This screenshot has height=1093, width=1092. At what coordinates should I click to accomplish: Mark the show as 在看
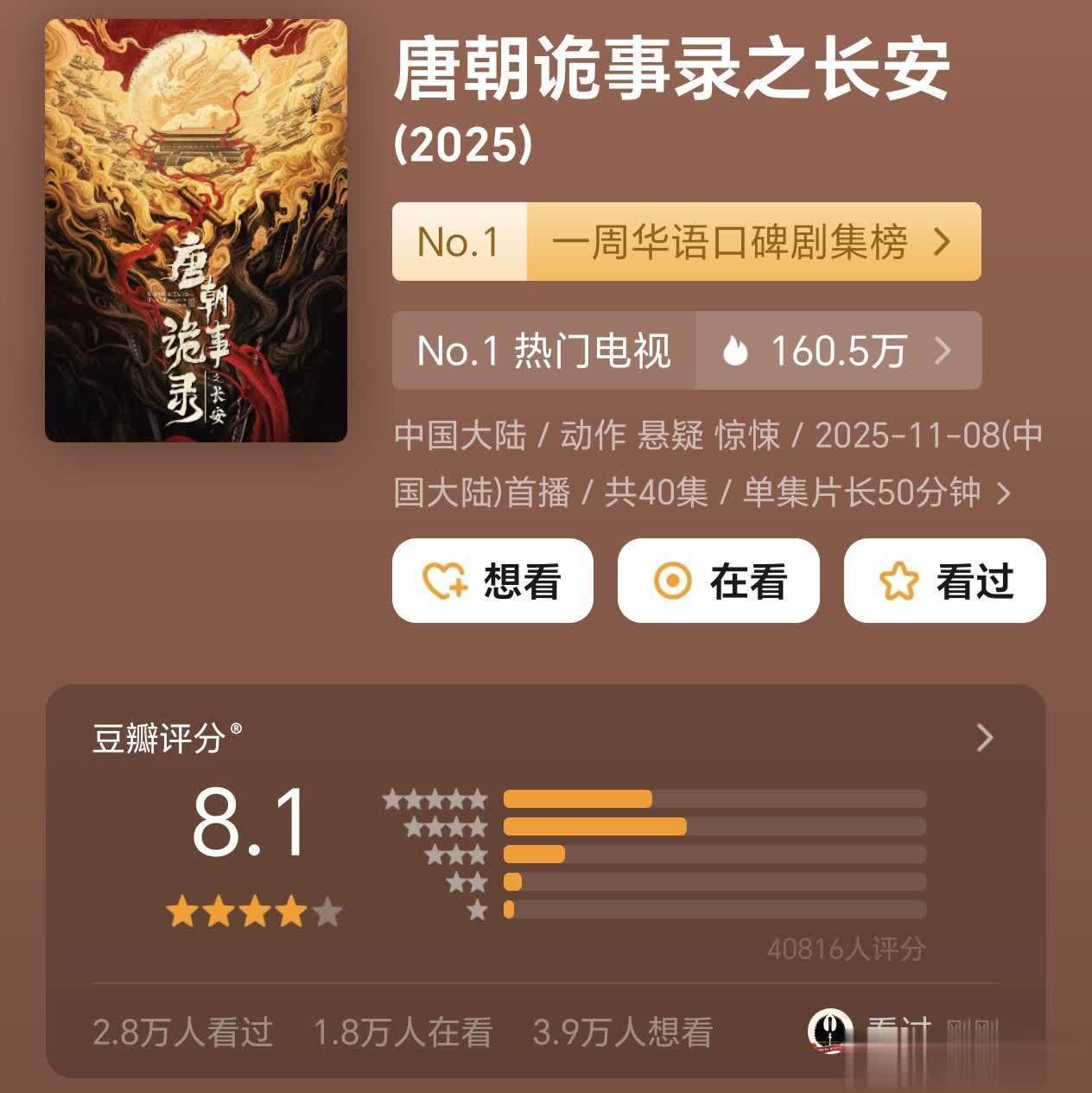[x=718, y=581]
